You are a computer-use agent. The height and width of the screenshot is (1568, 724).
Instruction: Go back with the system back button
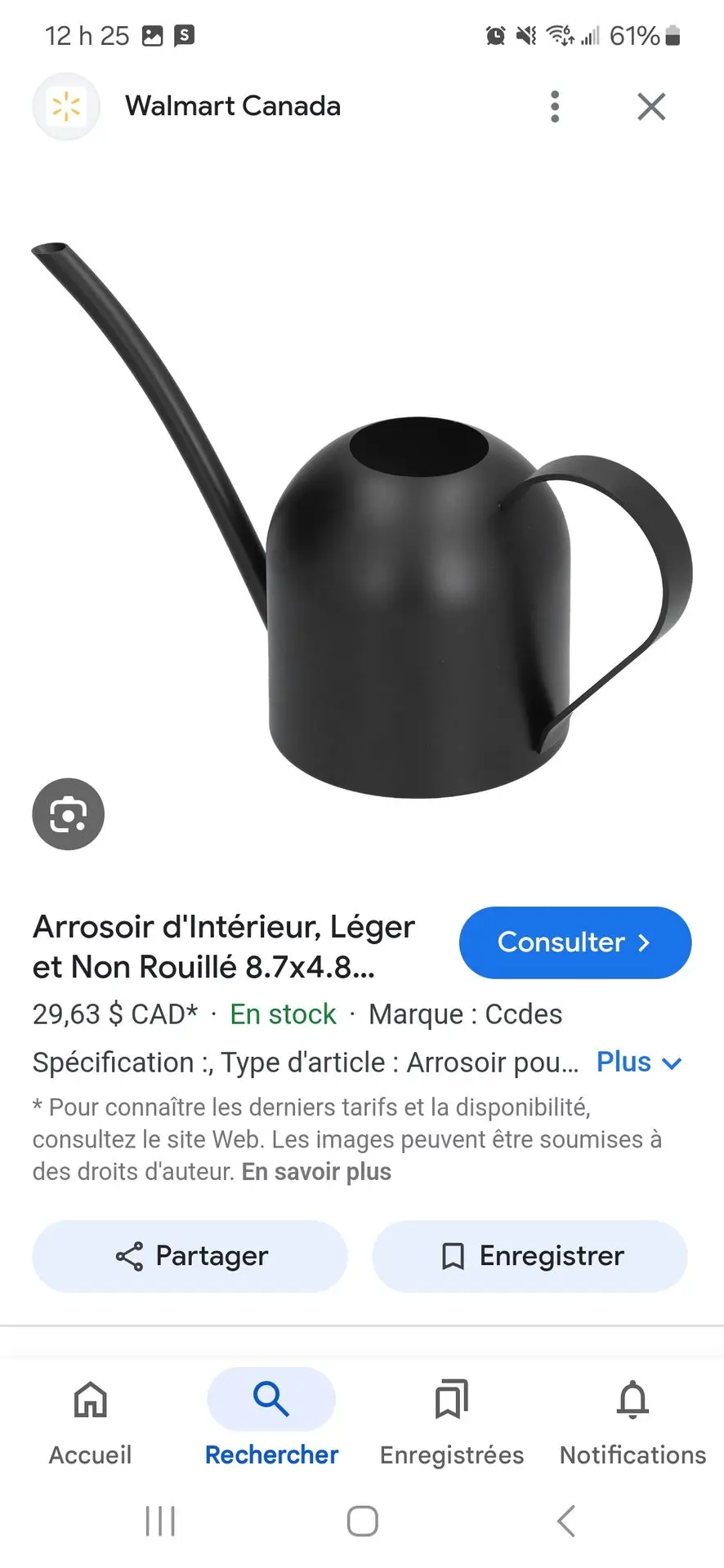[x=566, y=1521]
